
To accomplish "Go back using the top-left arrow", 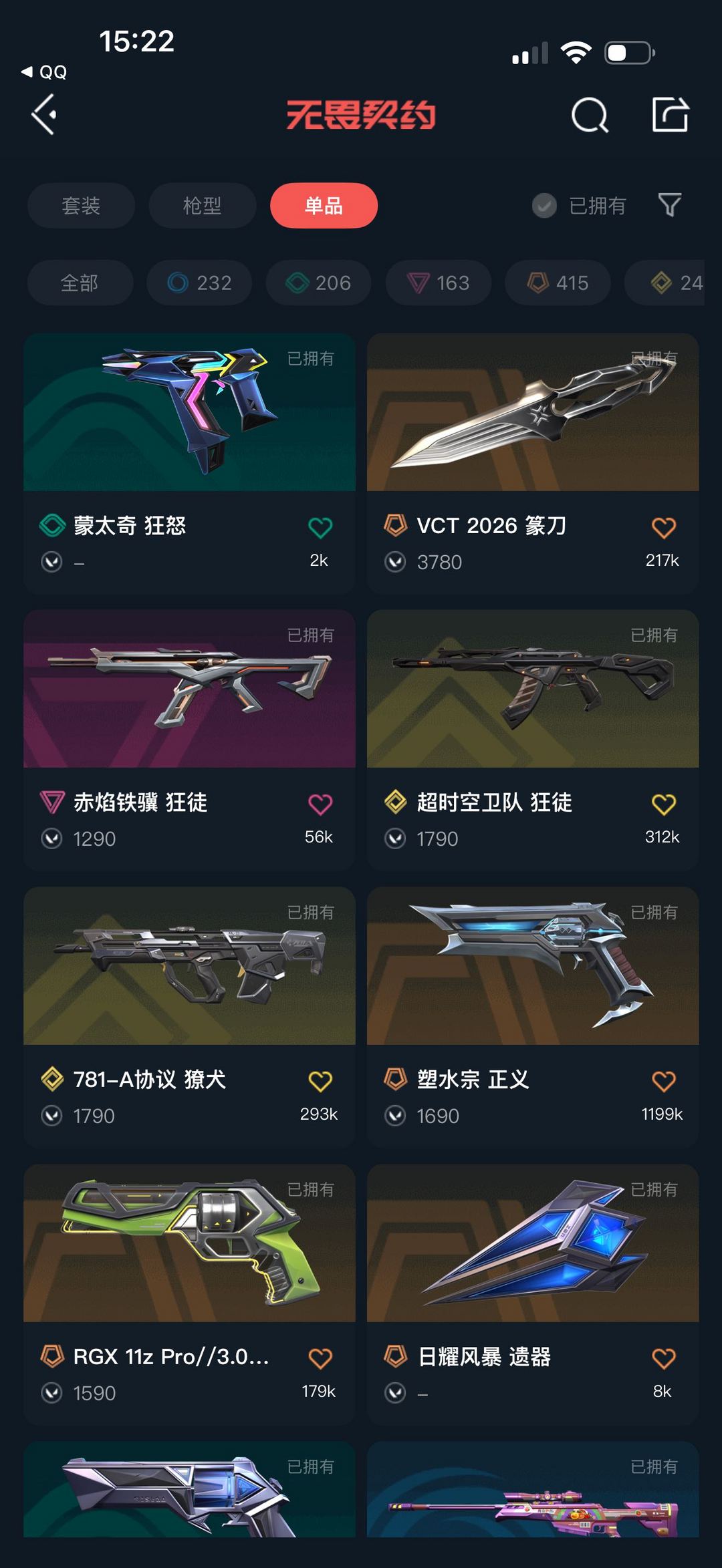I will tap(44, 115).
